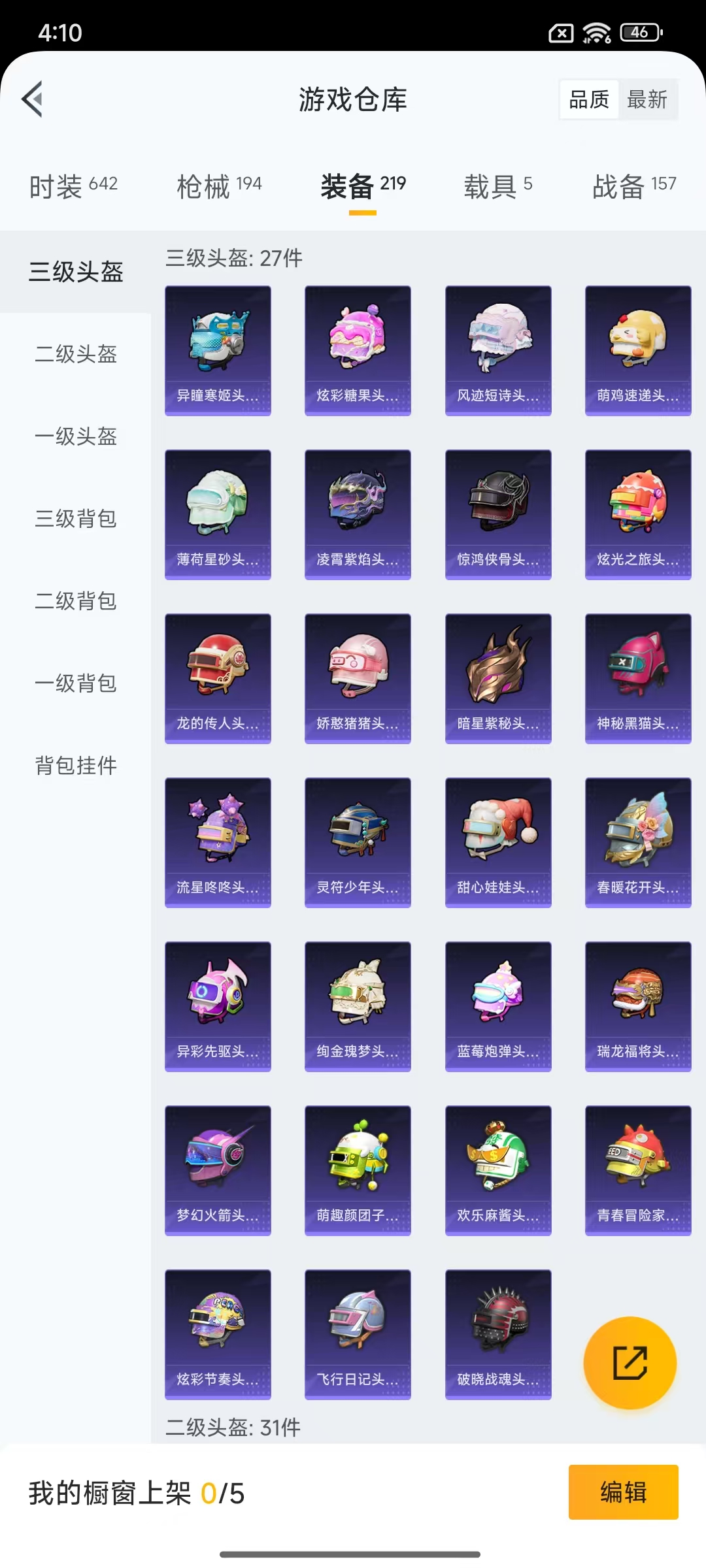The width and height of the screenshot is (706, 1568).
Task: Sort items by 最新
Action: coord(647,99)
